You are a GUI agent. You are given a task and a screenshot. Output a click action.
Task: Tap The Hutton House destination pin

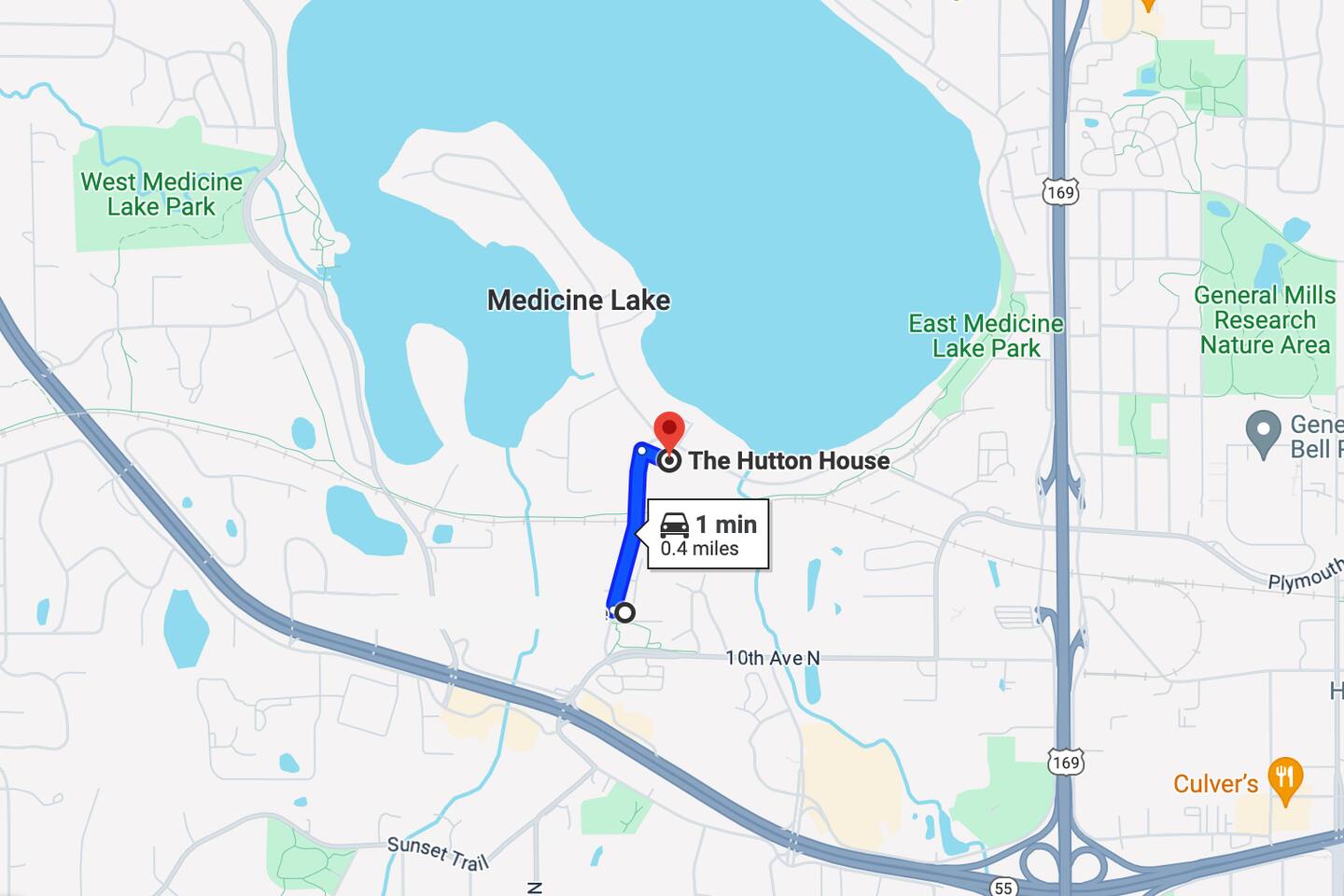[669, 432]
